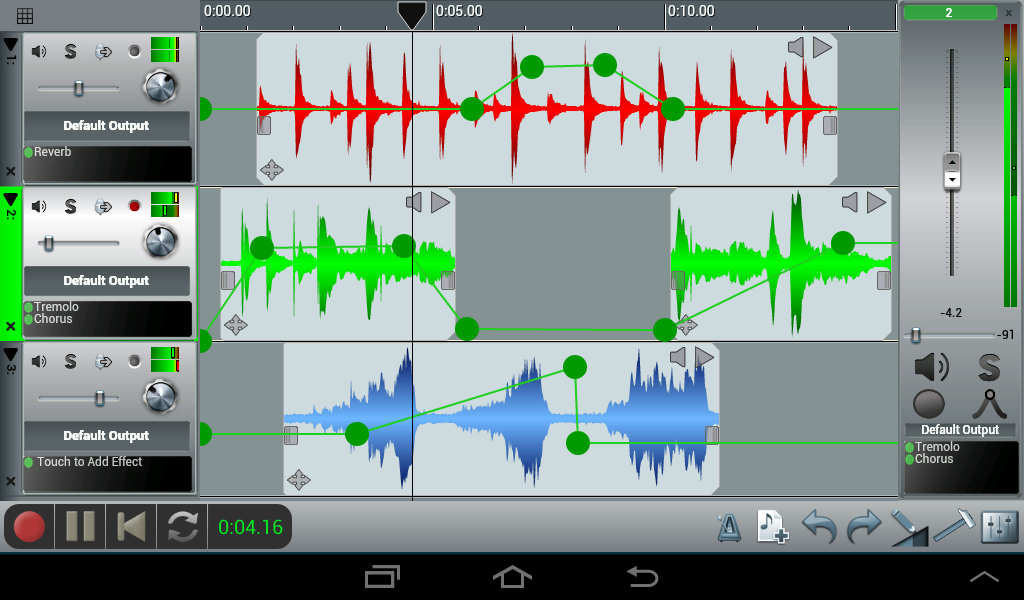The height and width of the screenshot is (600, 1024).
Task: Open track 1's Default Output selector
Action: click(x=106, y=126)
